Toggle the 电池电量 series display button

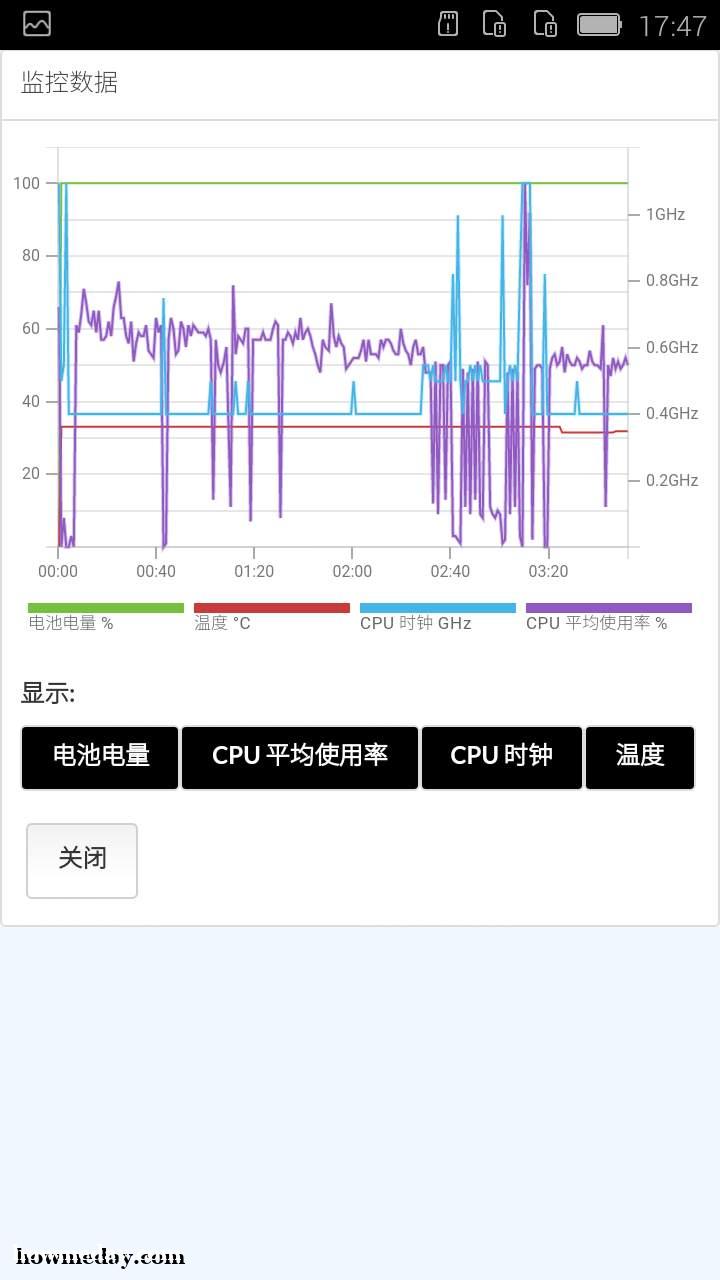tap(100, 757)
